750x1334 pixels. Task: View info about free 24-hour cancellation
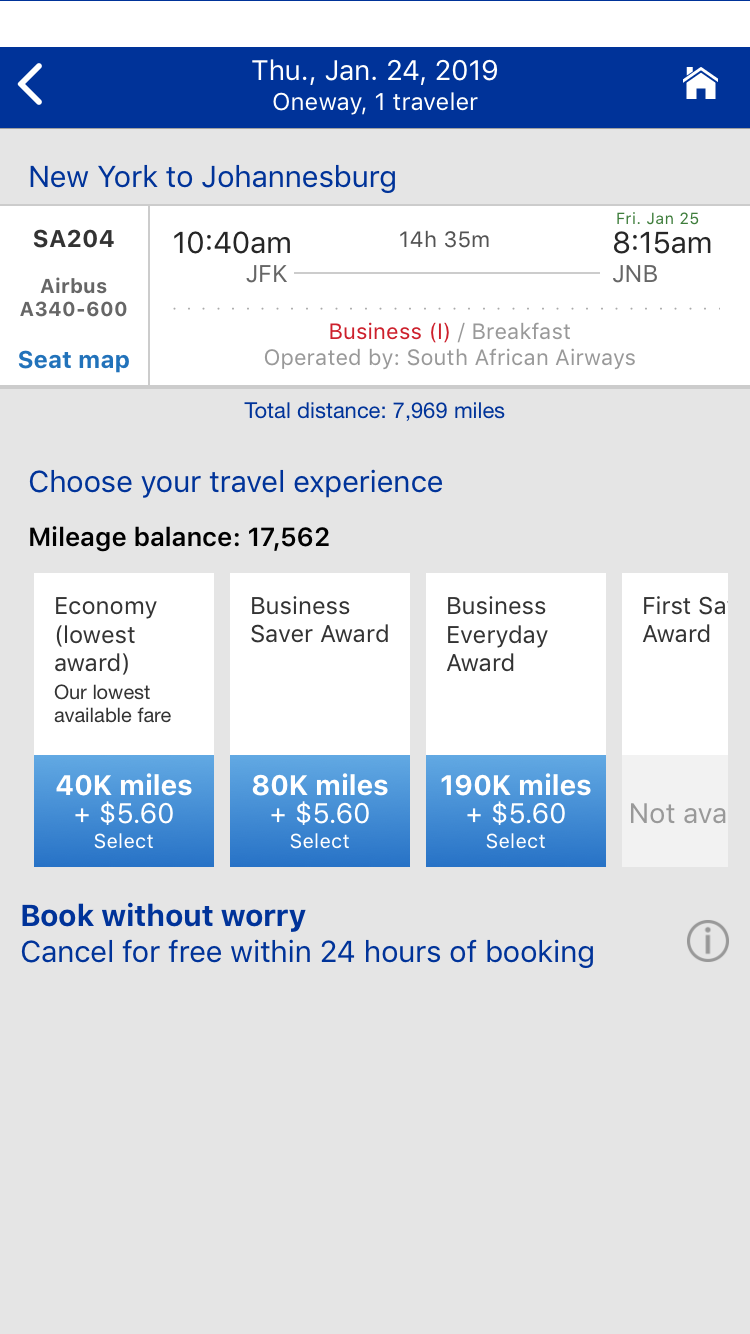coord(707,941)
